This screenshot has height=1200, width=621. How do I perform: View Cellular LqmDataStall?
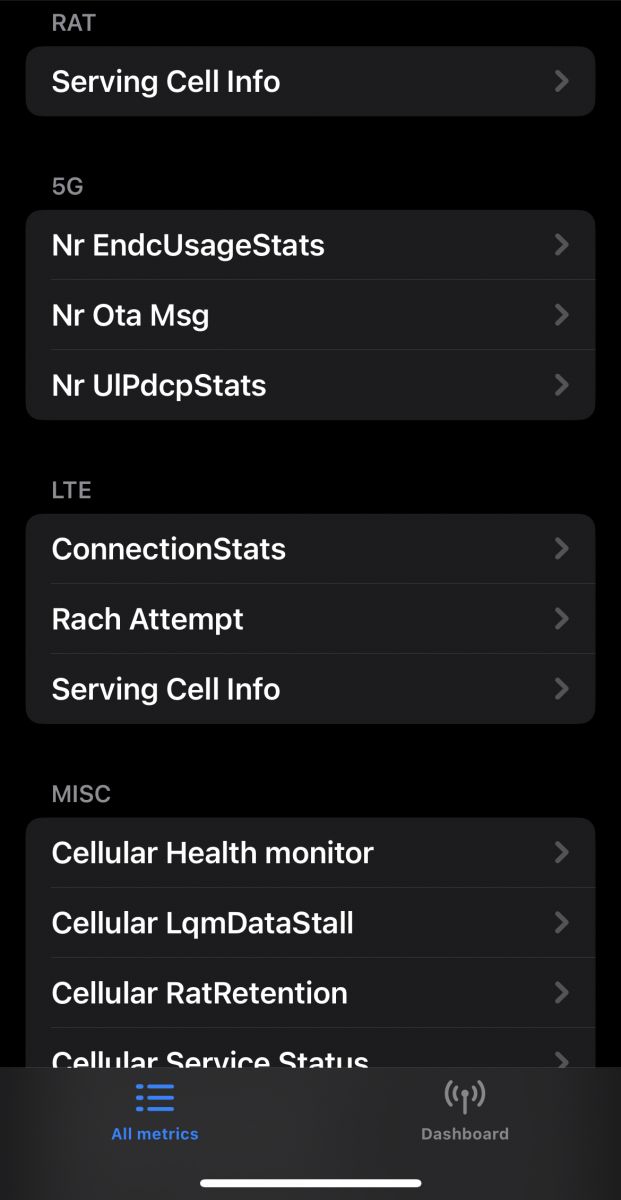(310, 923)
